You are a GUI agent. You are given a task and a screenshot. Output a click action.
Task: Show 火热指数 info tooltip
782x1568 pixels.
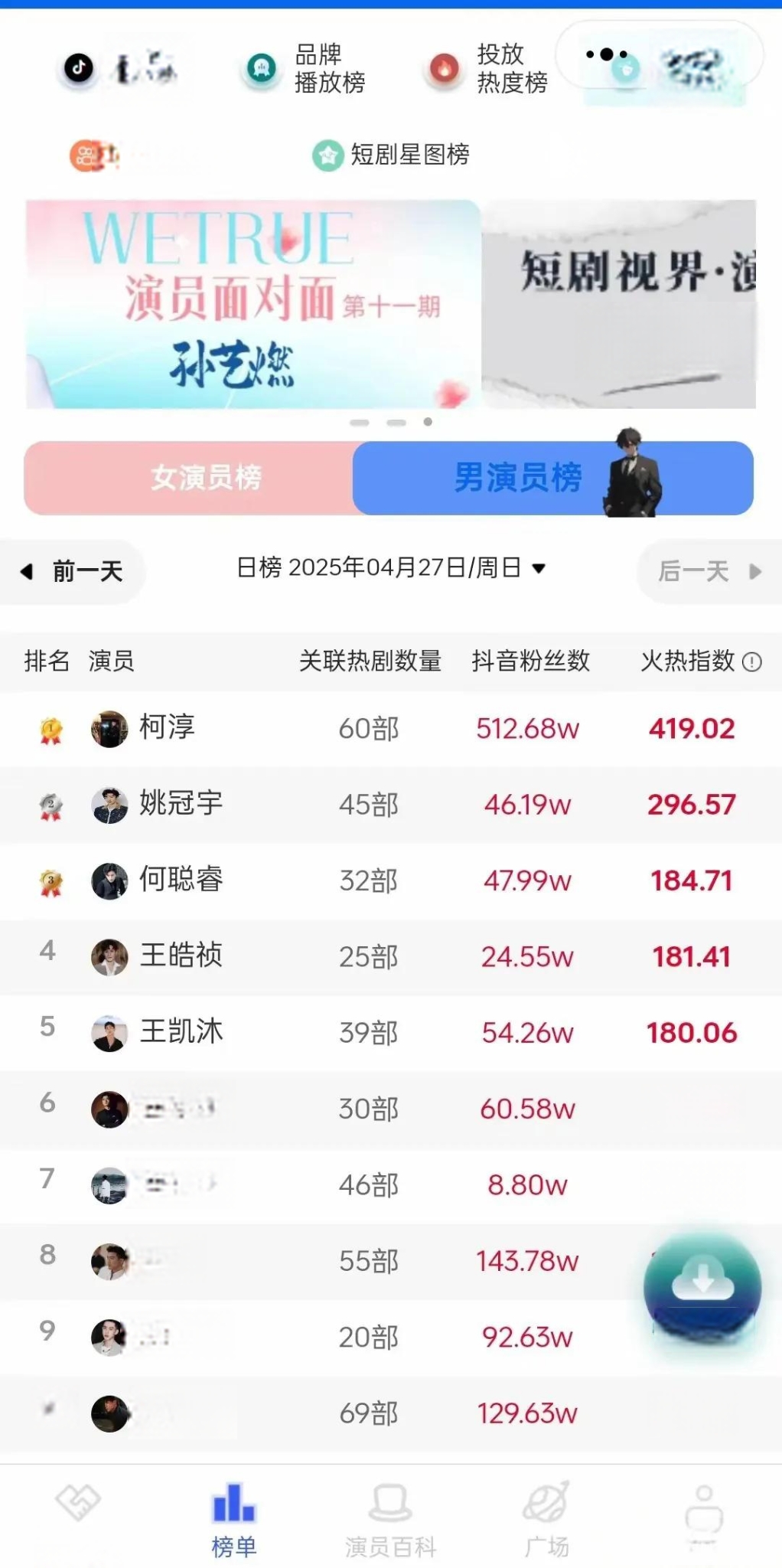pyautogui.click(x=752, y=661)
